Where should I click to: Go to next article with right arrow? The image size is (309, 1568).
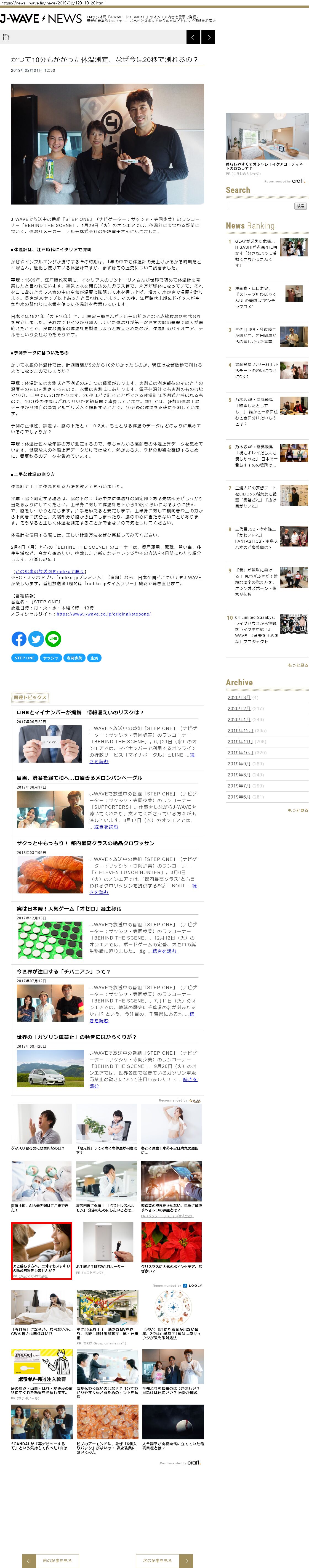(209, 37)
